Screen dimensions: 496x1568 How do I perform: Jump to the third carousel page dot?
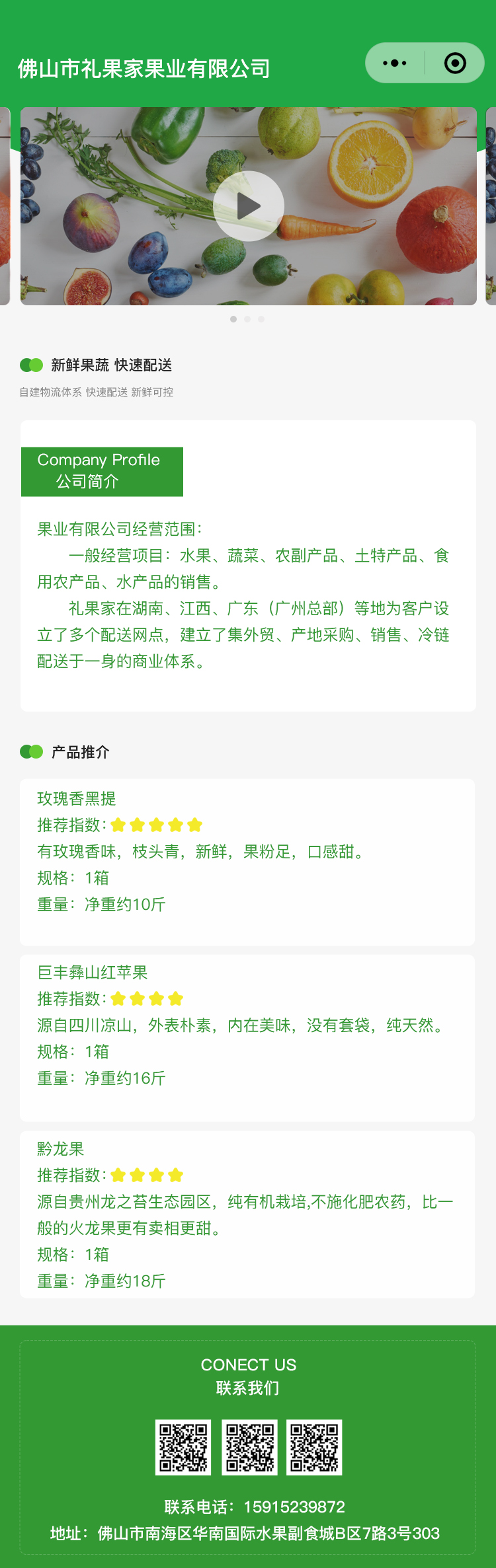point(261,319)
